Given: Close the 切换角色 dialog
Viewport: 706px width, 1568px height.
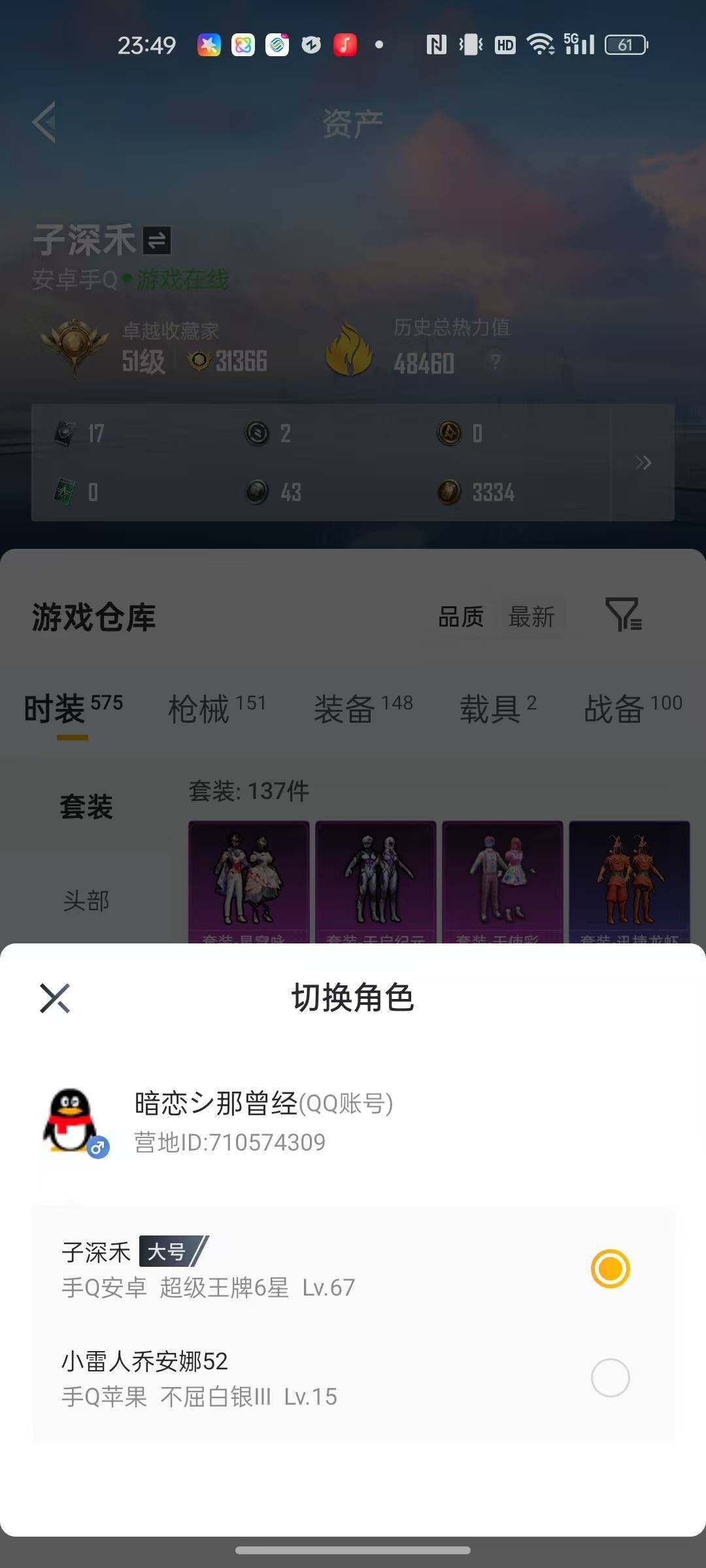Looking at the screenshot, I should pyautogui.click(x=56, y=998).
